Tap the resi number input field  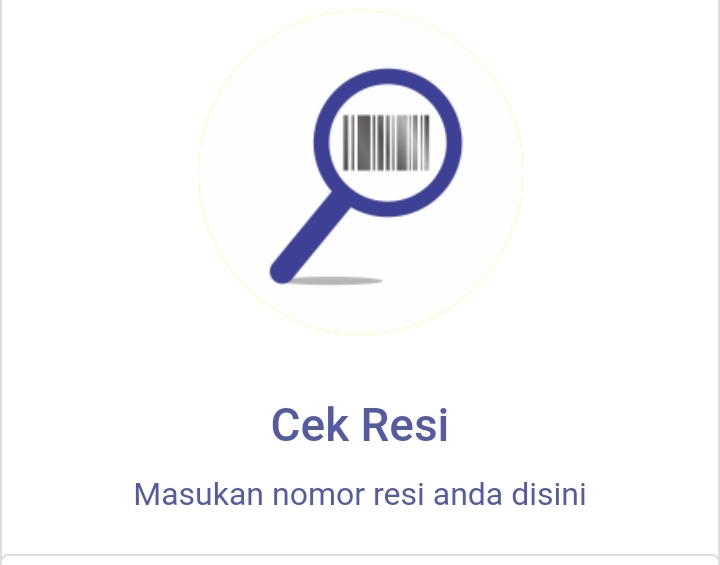(360, 559)
